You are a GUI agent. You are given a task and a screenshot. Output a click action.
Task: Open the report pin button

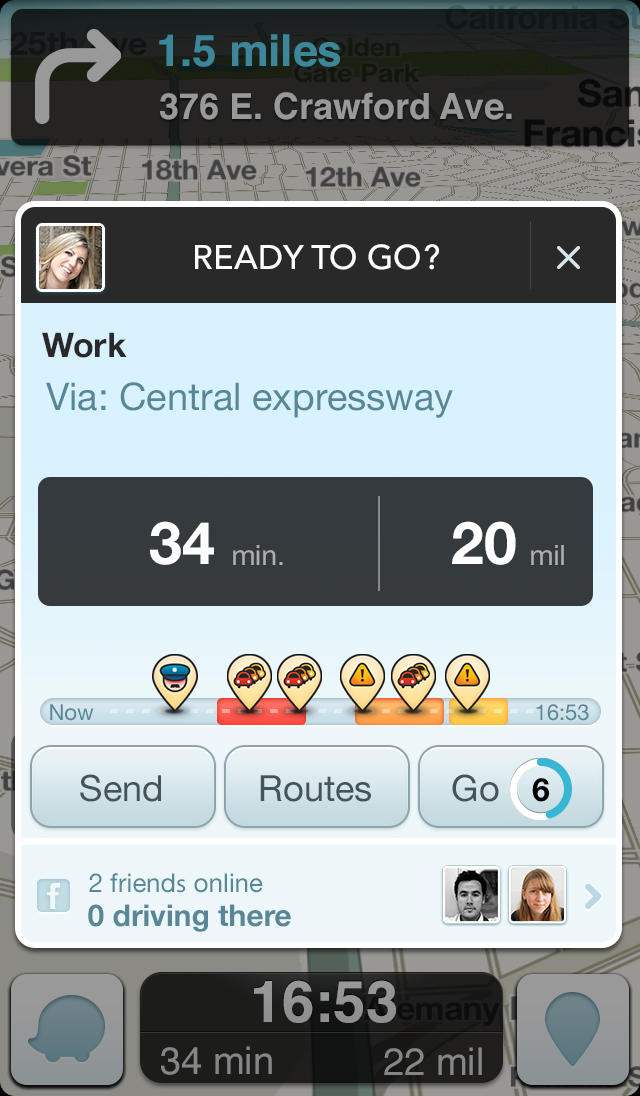573,1030
